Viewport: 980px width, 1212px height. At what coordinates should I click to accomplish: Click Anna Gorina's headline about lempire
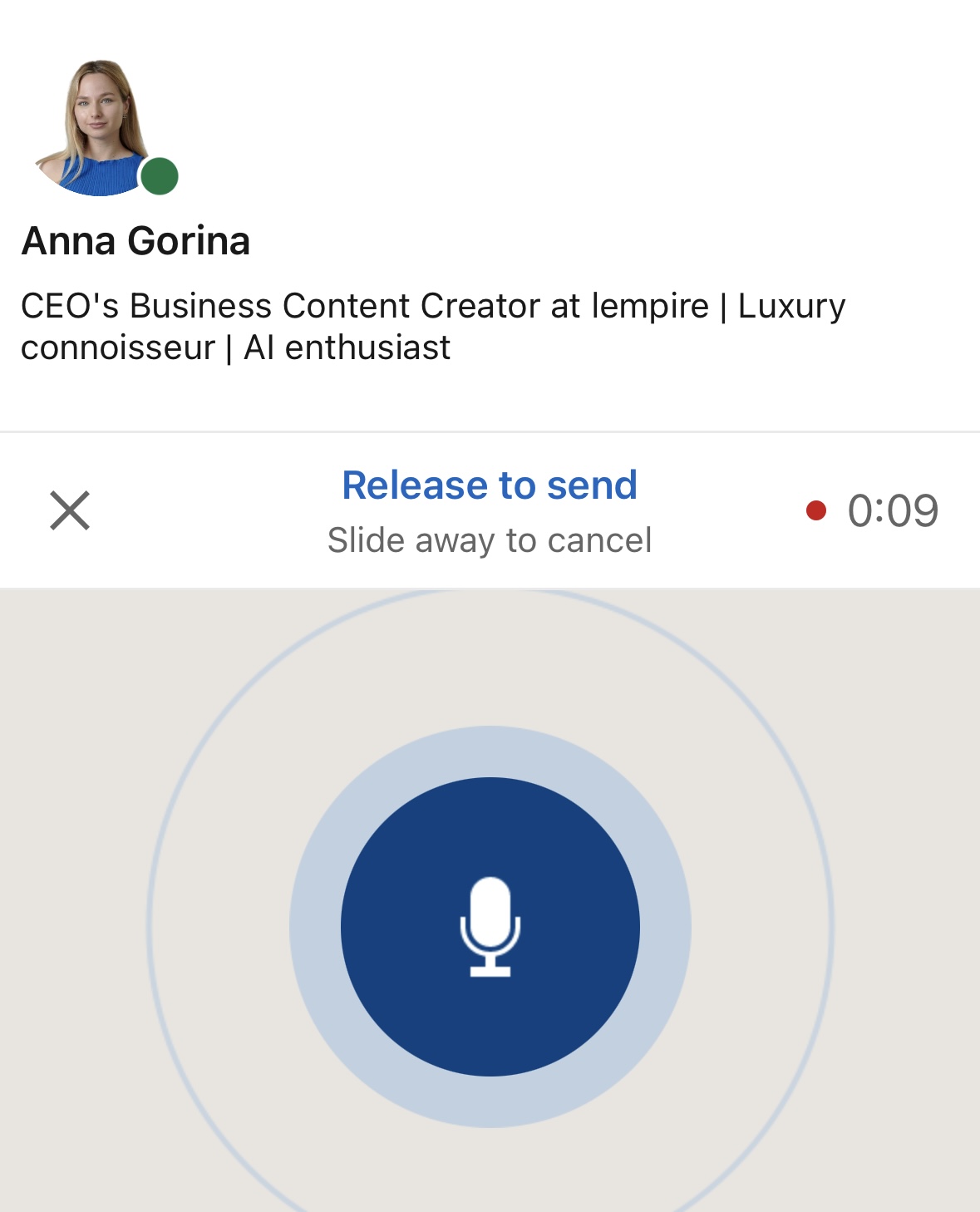pos(432,305)
